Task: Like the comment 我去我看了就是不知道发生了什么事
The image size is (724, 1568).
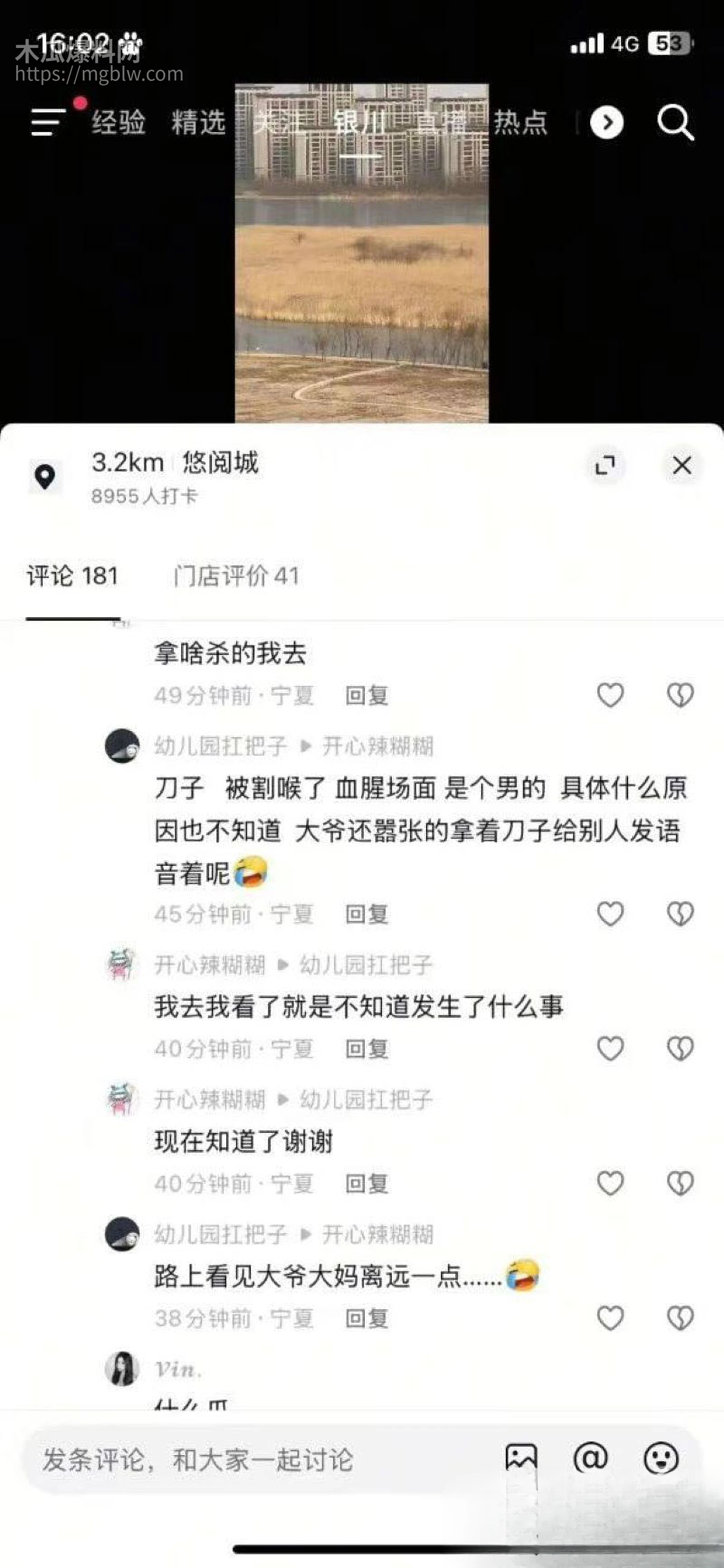Action: coord(610,1049)
